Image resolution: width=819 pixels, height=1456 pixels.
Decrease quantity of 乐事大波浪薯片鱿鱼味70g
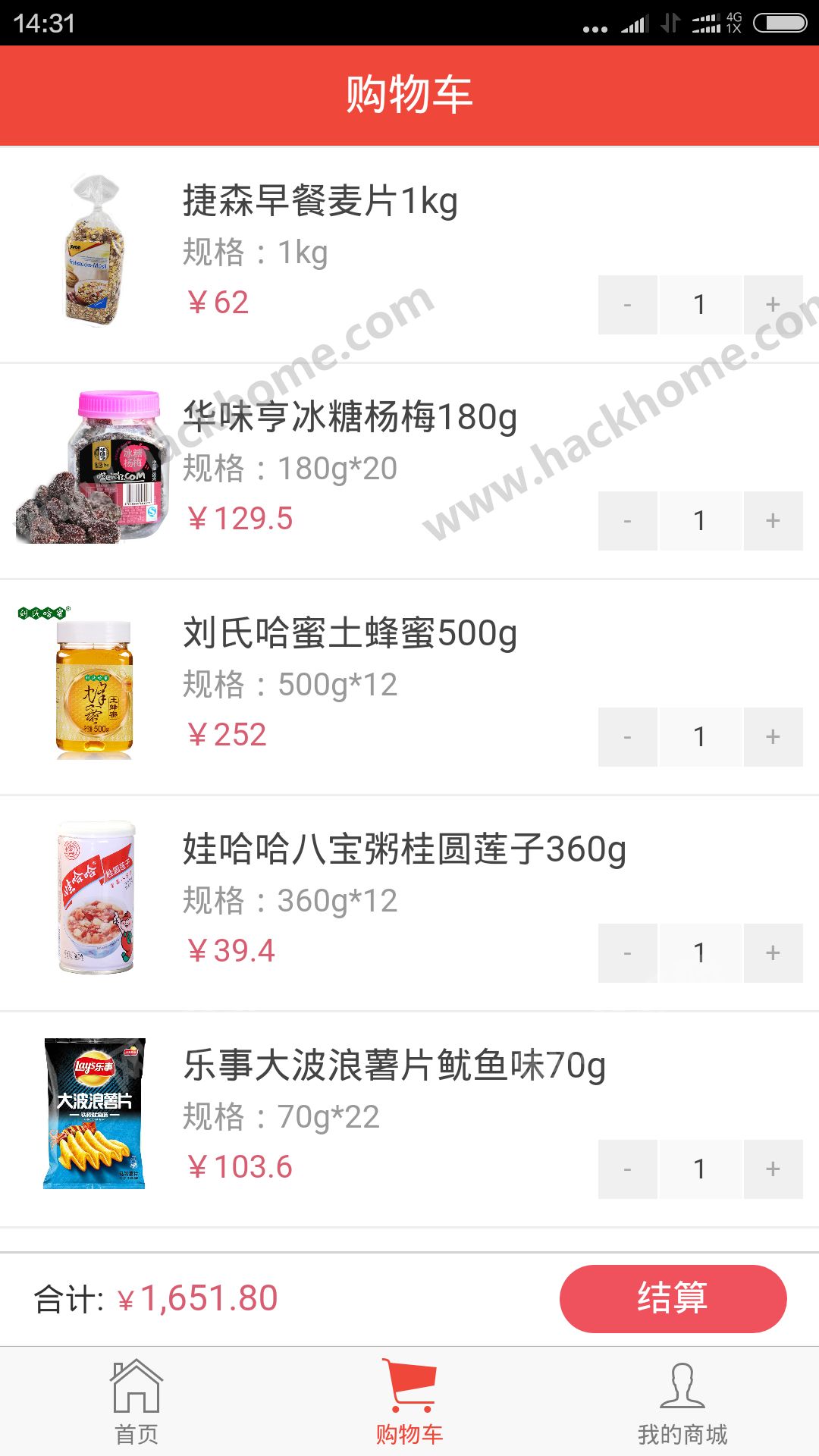coord(627,1169)
